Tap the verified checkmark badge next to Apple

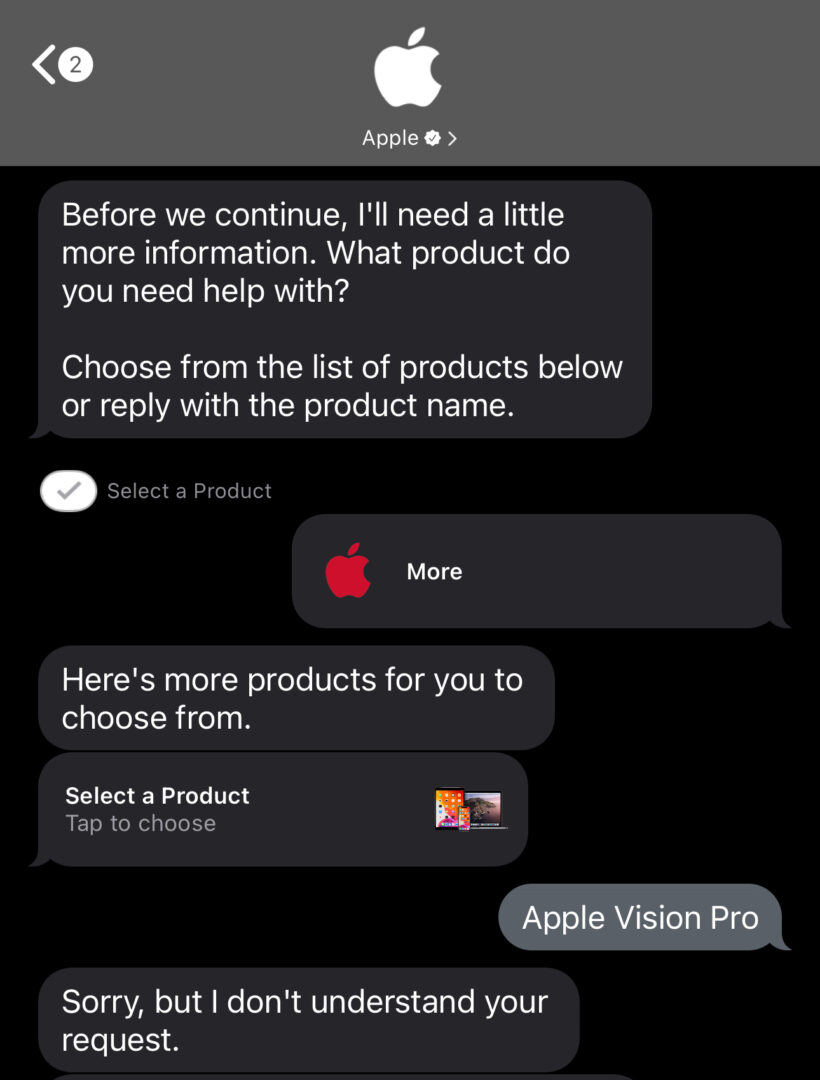tap(431, 138)
